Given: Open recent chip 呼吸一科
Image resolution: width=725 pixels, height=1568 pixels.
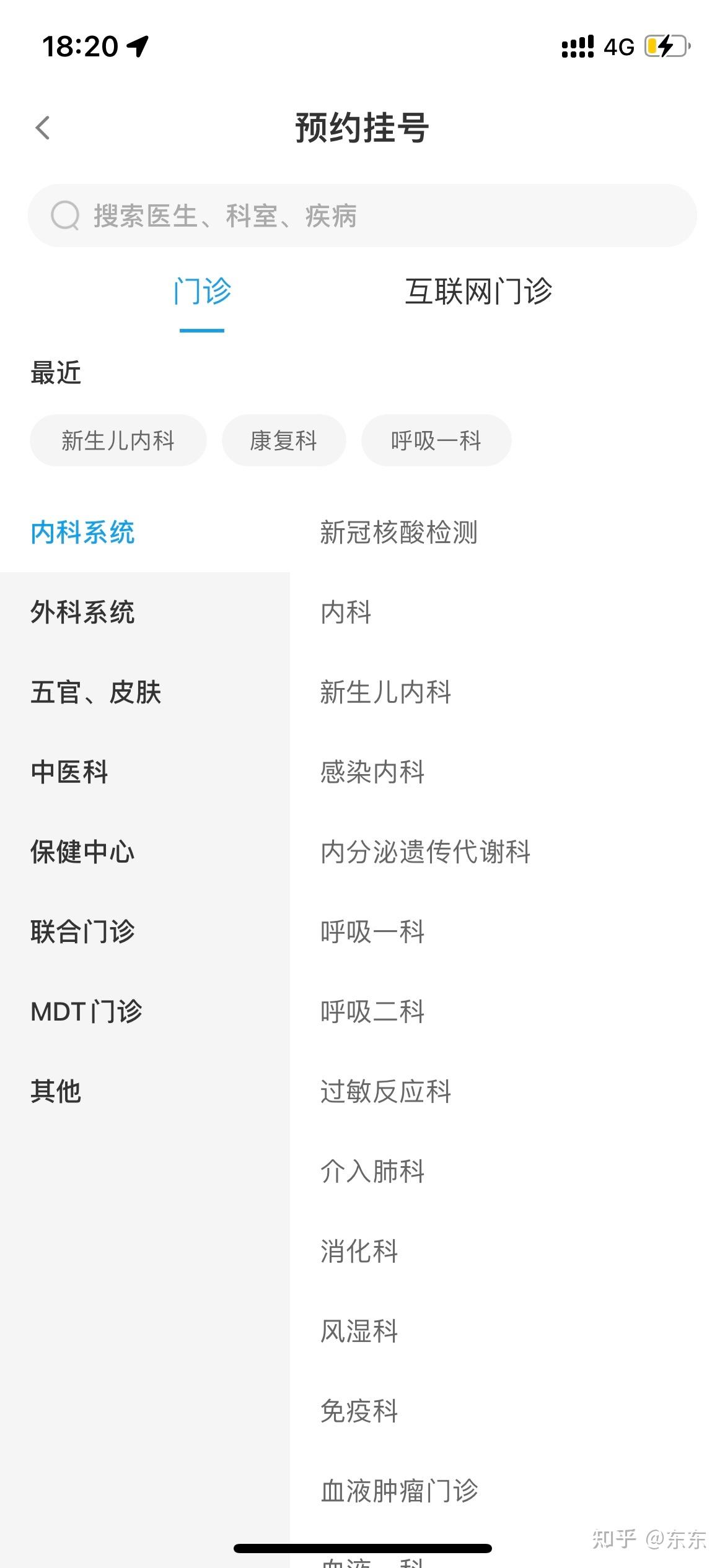Looking at the screenshot, I should (x=436, y=440).
